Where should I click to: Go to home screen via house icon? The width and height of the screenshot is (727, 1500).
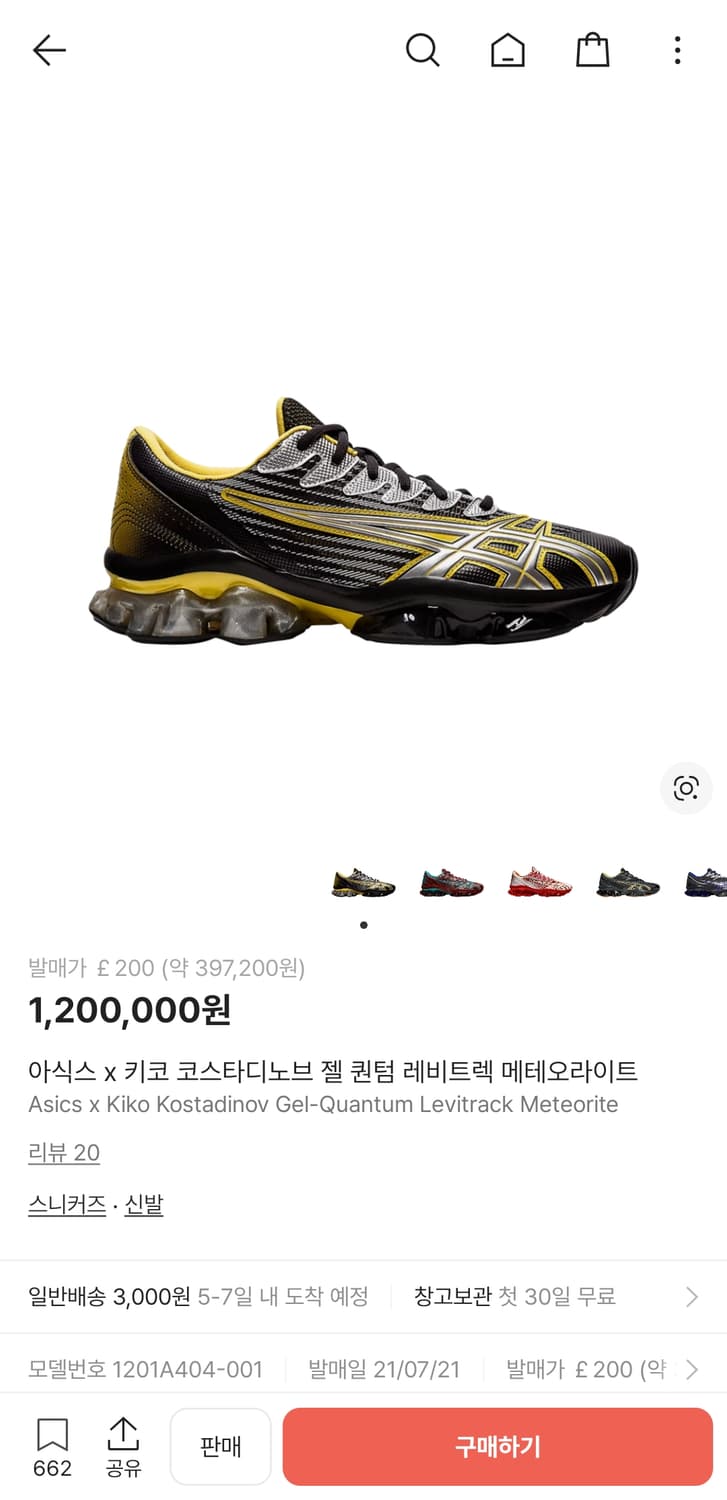click(508, 51)
